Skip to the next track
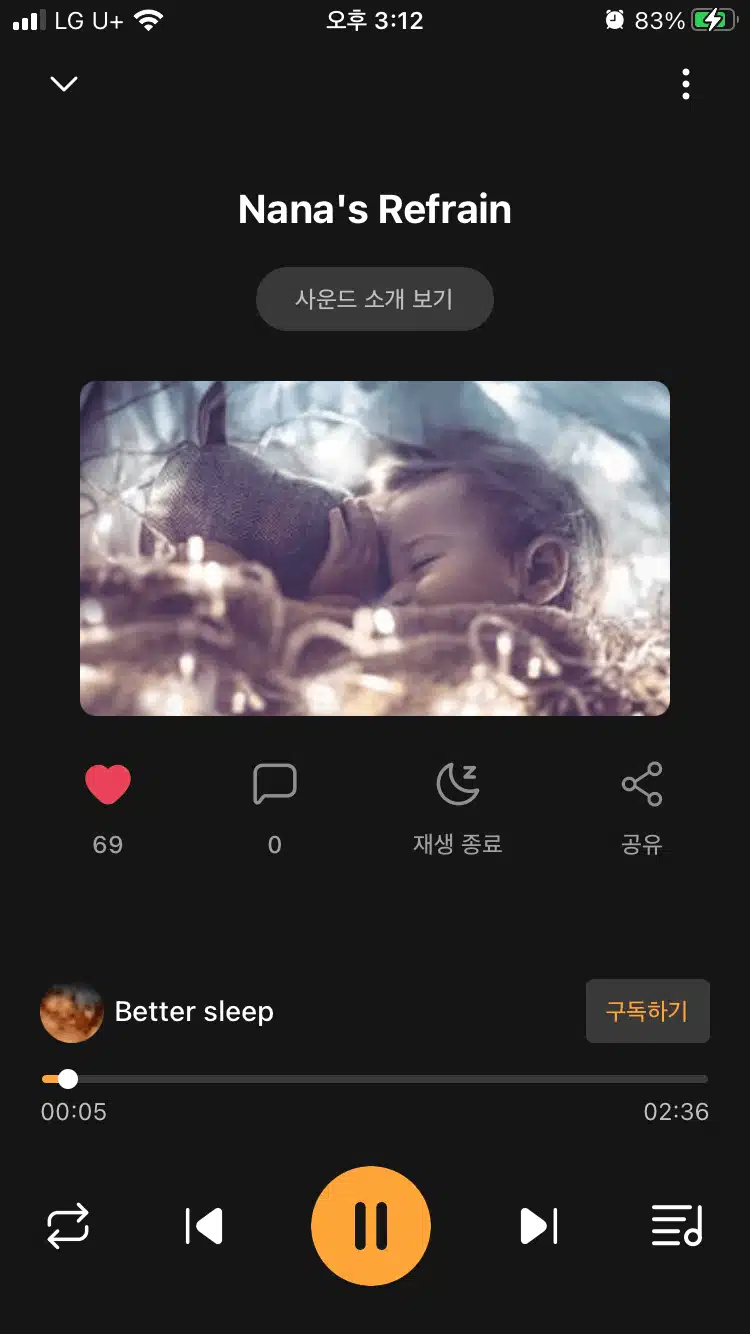 click(x=539, y=1226)
